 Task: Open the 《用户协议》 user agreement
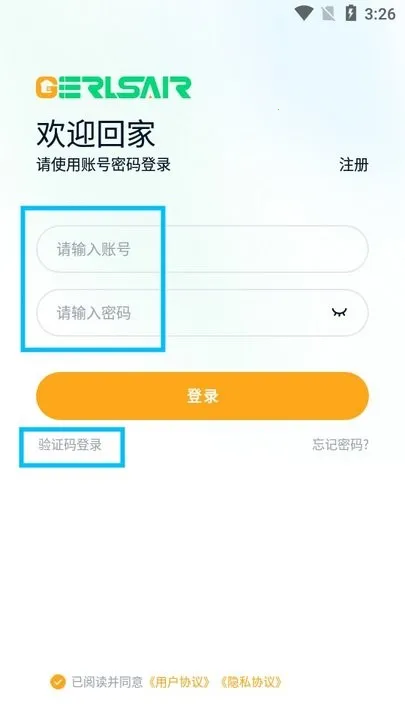[x=178, y=682]
